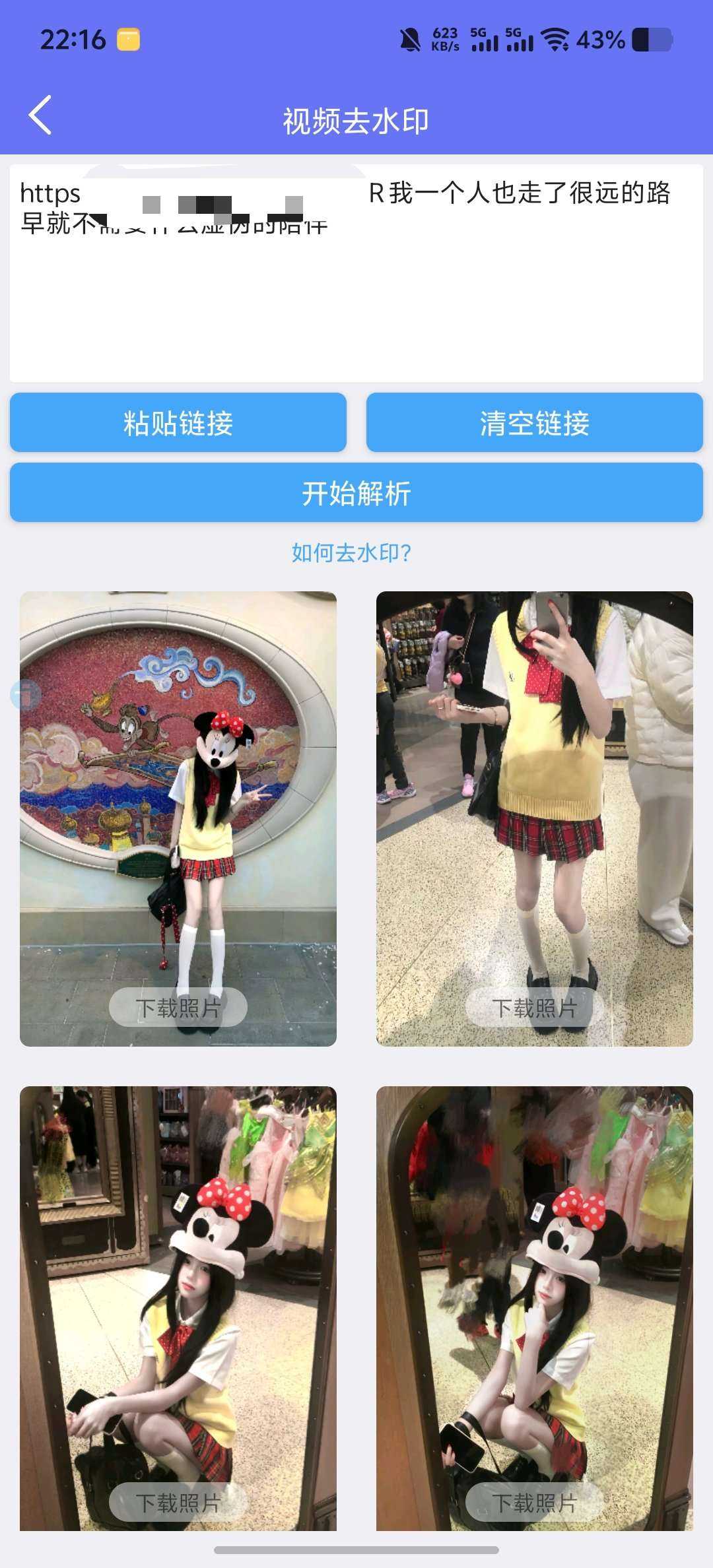Download the standing mirror selfie photo
This screenshot has width=713, height=1568.
pos(535,1008)
